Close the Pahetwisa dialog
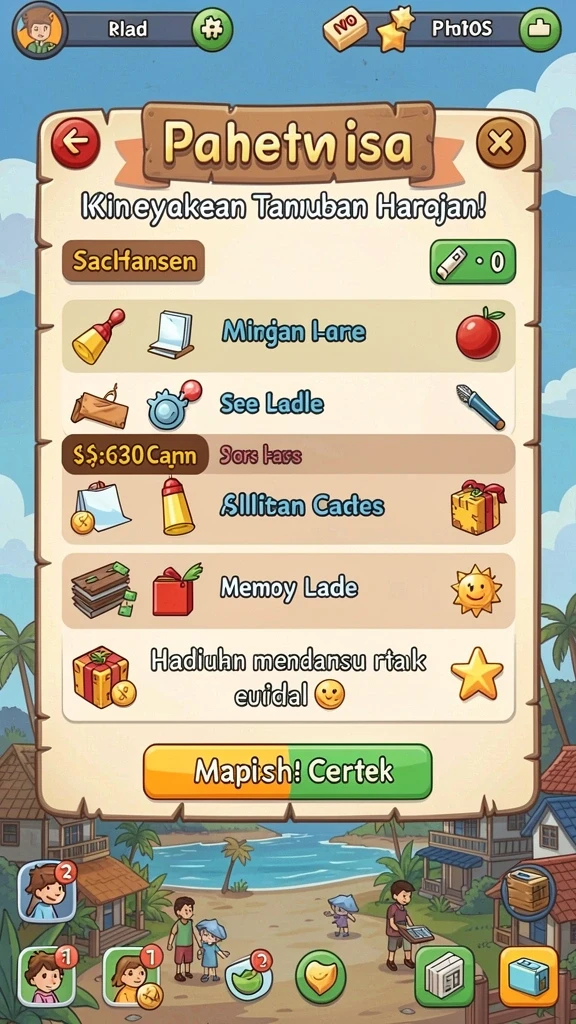This screenshot has width=576, height=1024. pos(501,143)
